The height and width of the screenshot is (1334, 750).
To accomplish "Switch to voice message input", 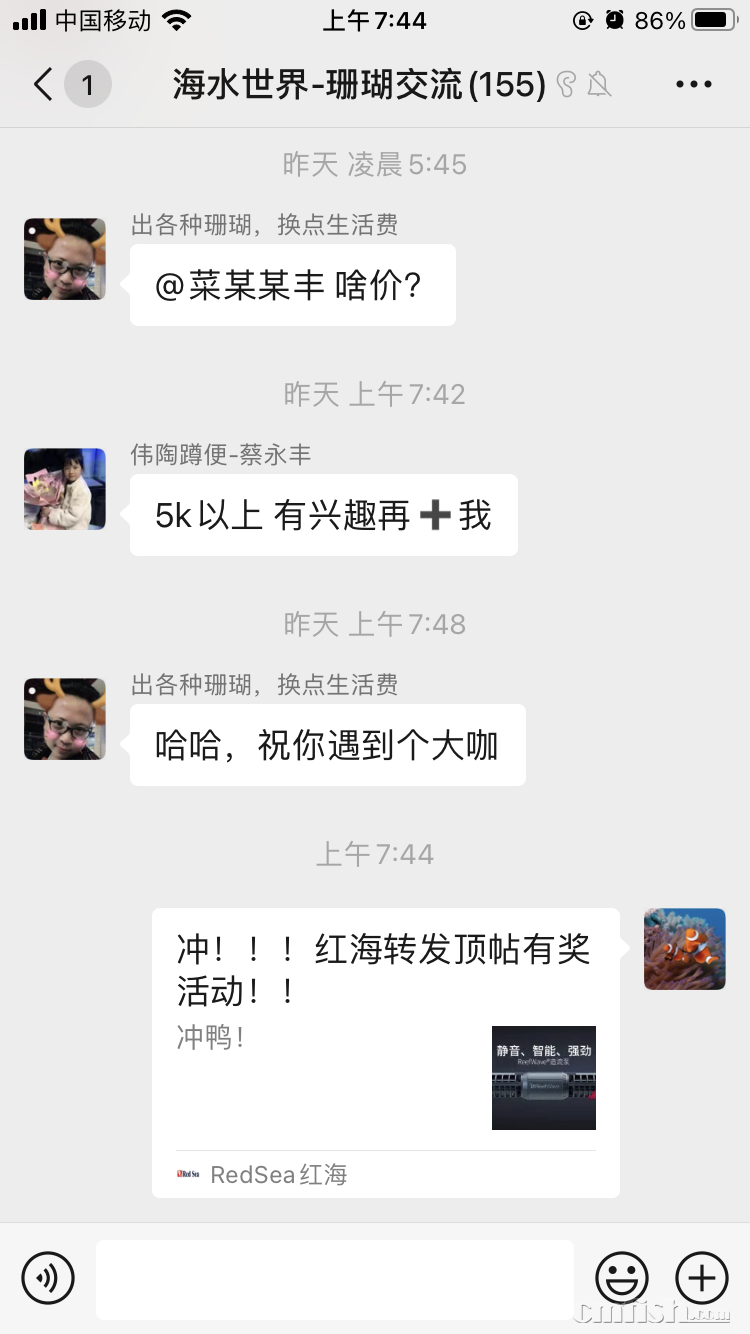I will (48, 1277).
